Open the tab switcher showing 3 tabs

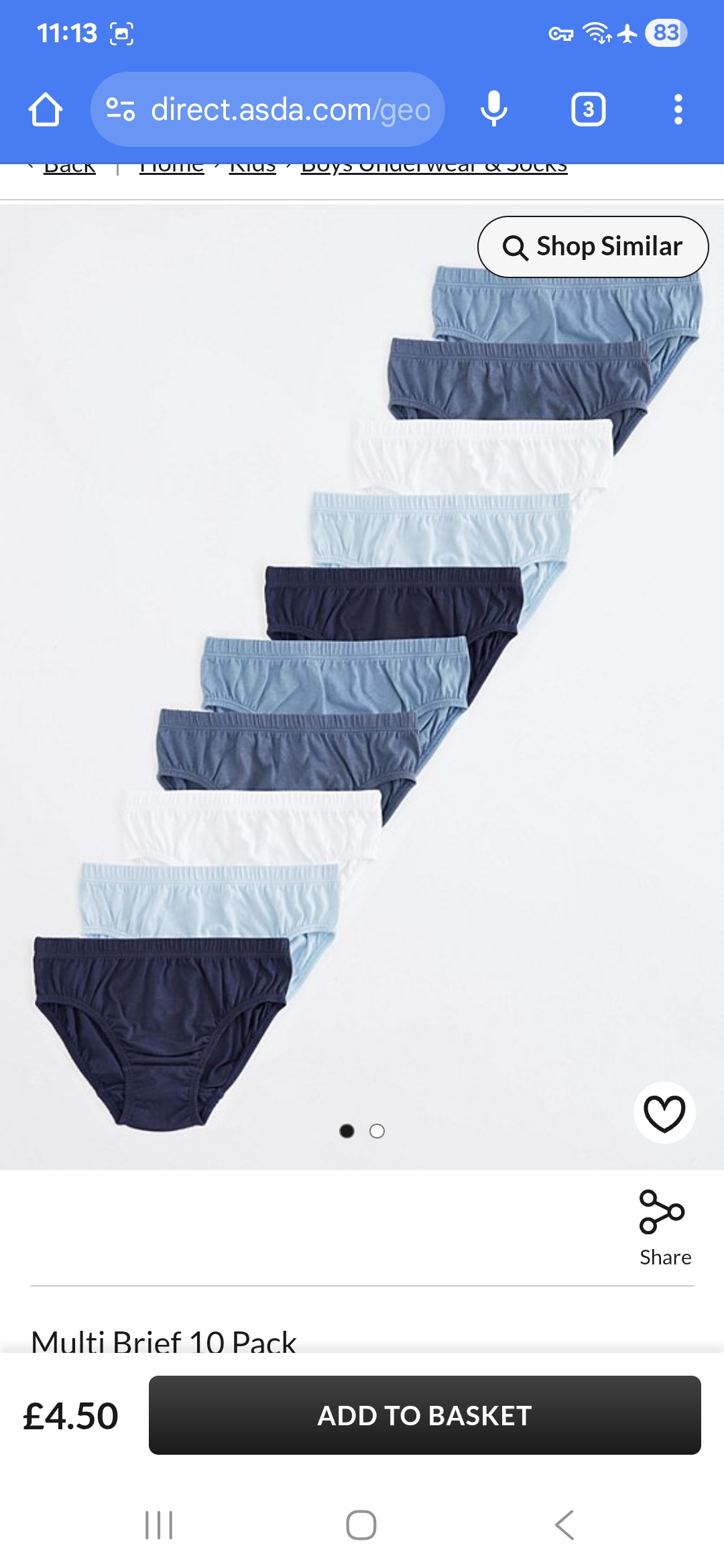[x=588, y=109]
